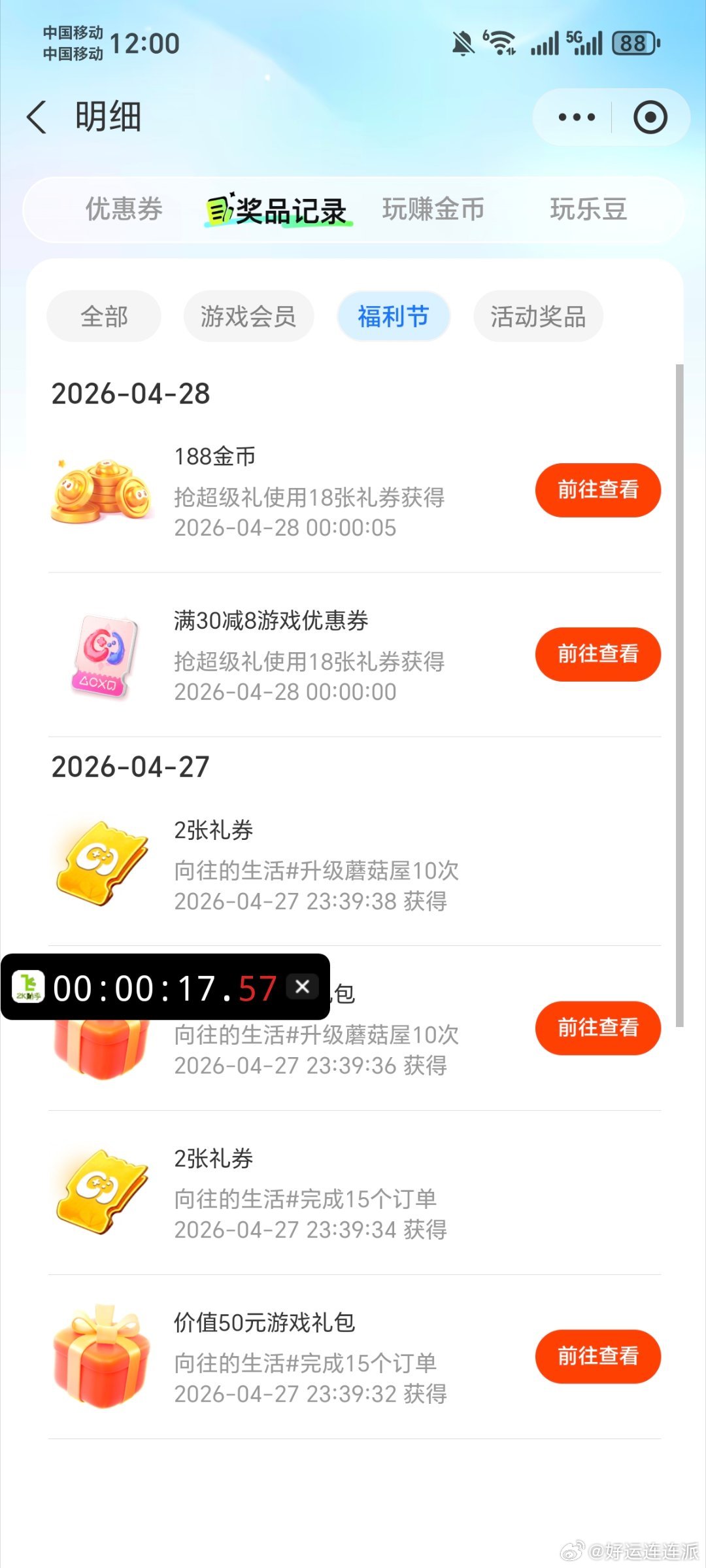Go back from the 明细 page
706x1568 pixels.
pos(37,118)
